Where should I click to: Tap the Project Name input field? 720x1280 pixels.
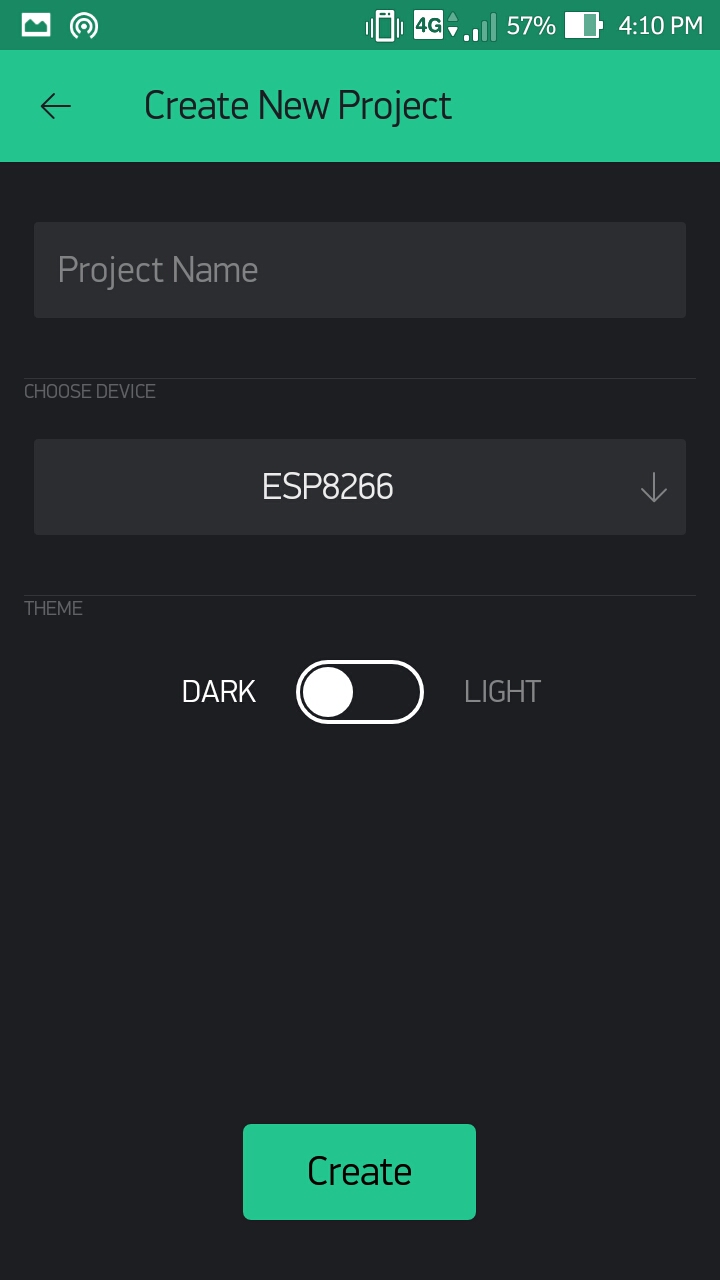pos(360,269)
